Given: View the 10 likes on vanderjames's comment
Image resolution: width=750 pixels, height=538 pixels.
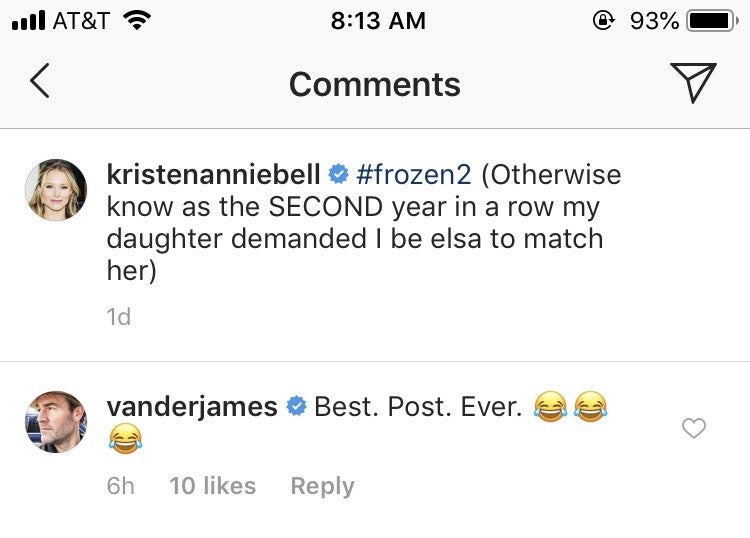Looking at the screenshot, I should click(x=212, y=486).
